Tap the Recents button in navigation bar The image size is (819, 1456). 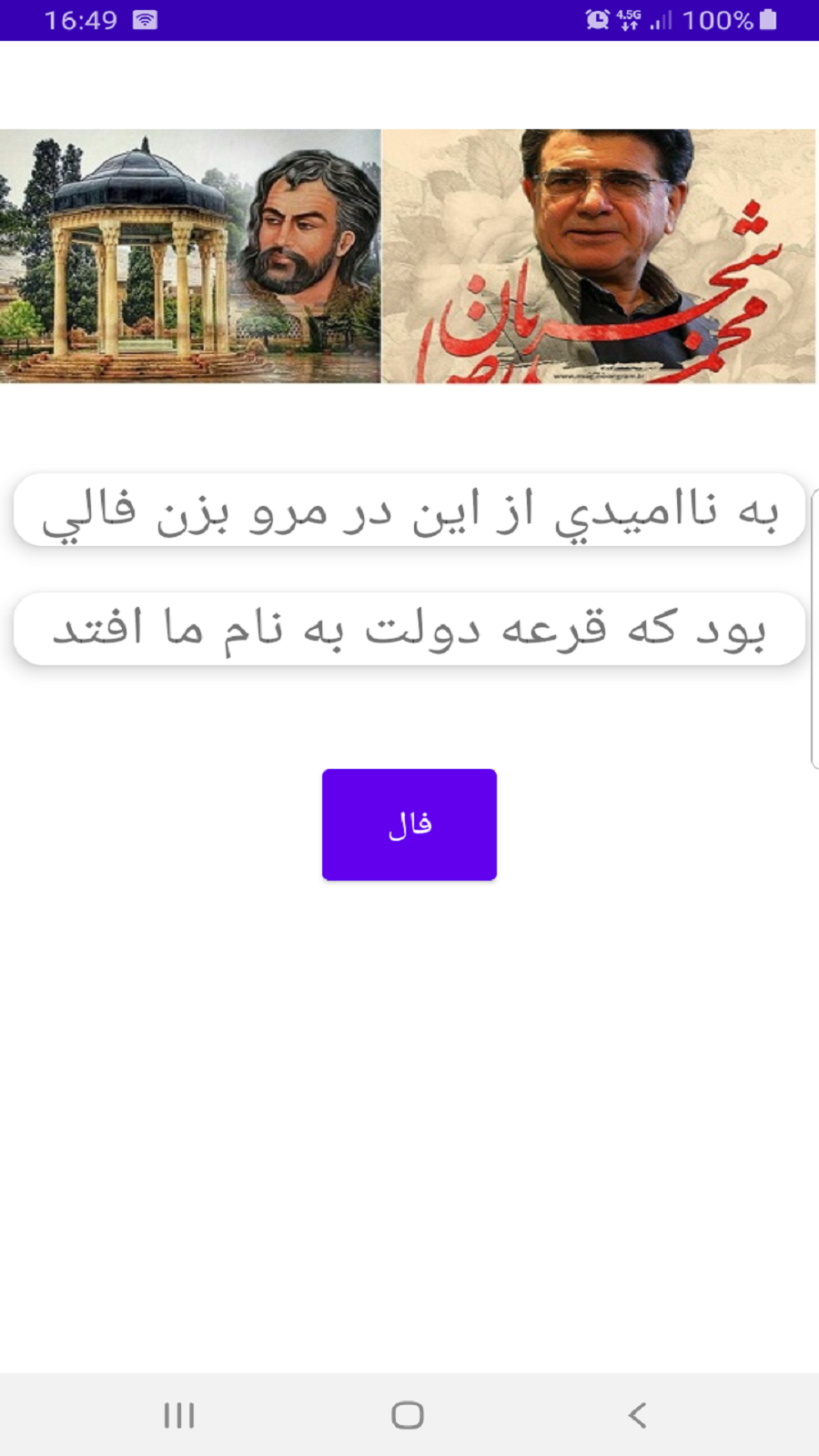pyautogui.click(x=178, y=1416)
